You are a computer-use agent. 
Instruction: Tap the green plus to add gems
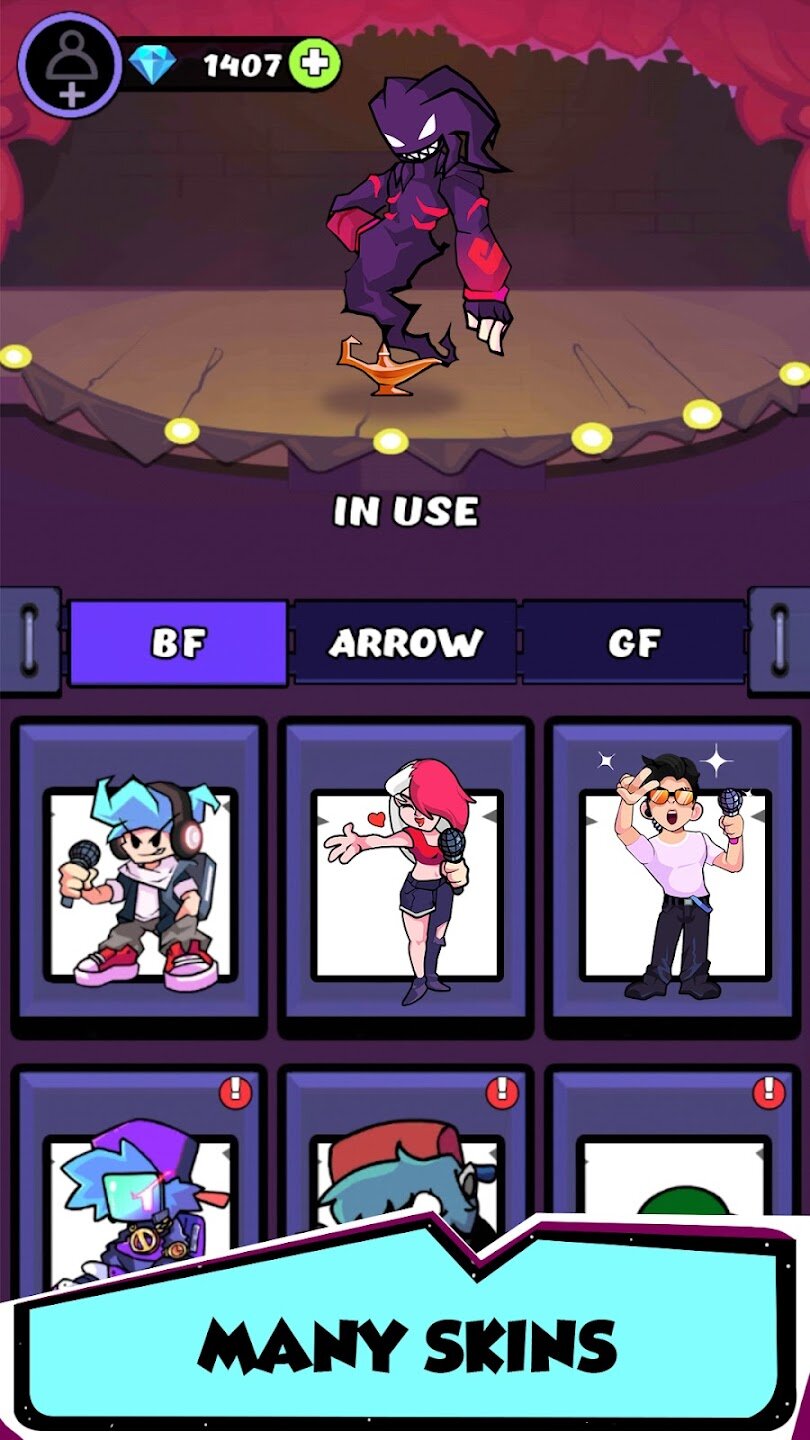[x=315, y=65]
